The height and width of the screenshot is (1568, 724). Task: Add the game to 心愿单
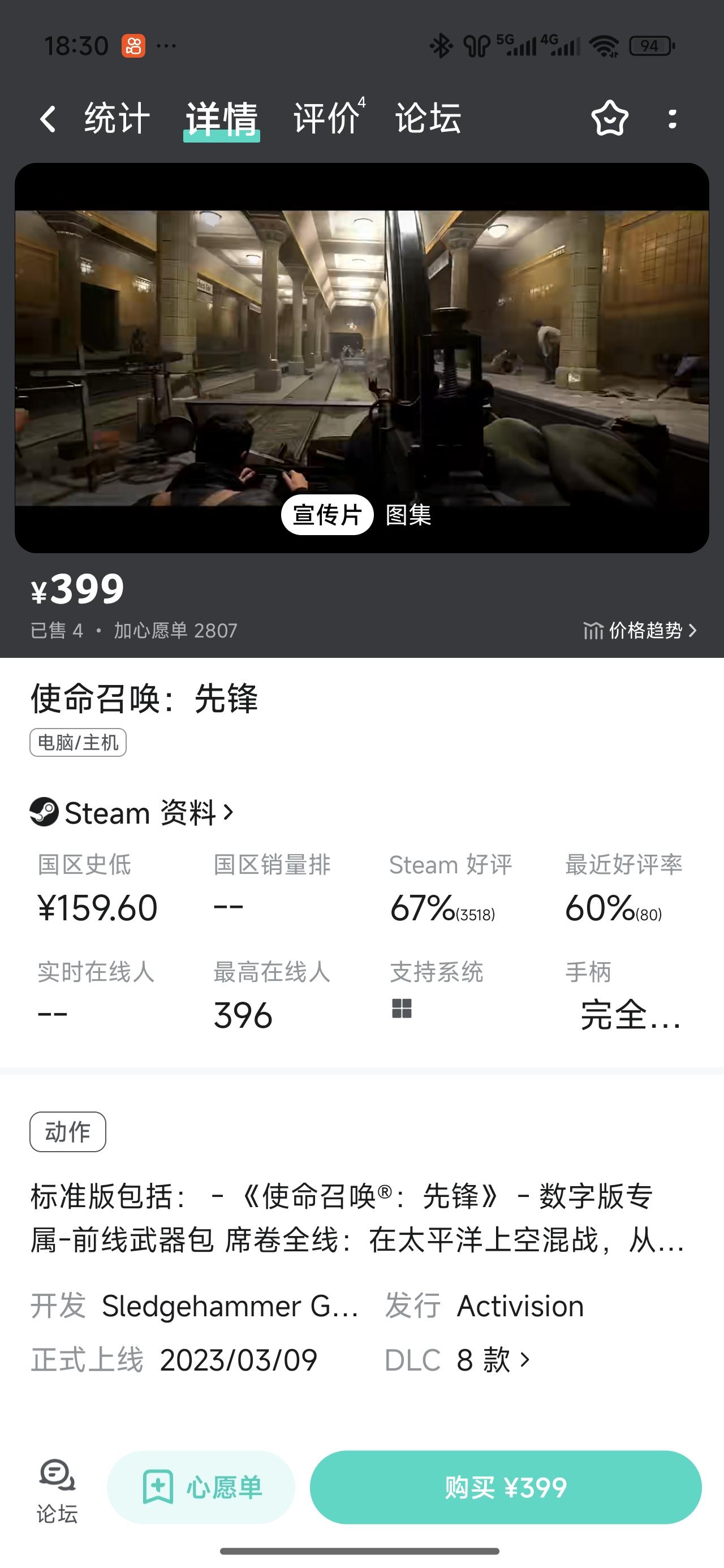coord(201,1488)
